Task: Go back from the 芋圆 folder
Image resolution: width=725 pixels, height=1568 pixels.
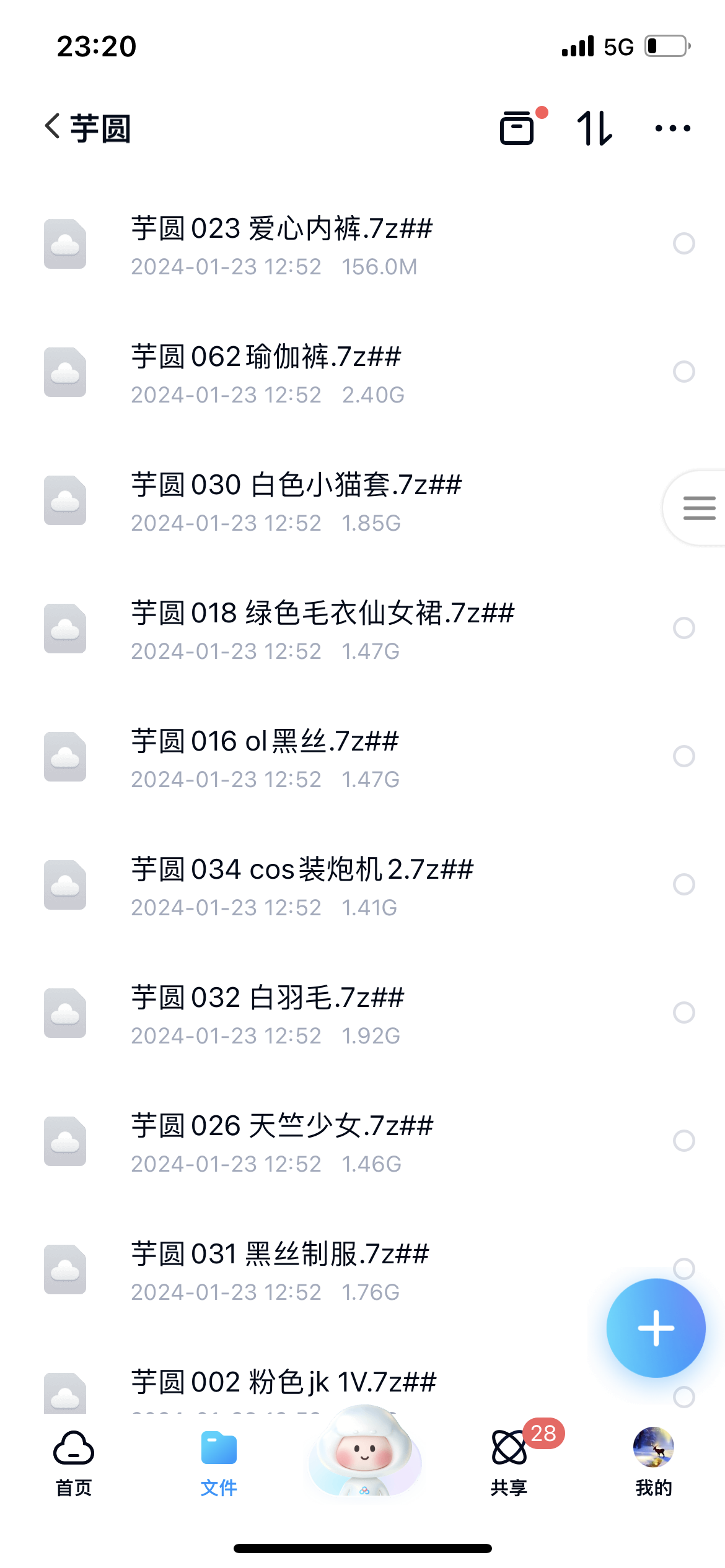Action: [52, 127]
